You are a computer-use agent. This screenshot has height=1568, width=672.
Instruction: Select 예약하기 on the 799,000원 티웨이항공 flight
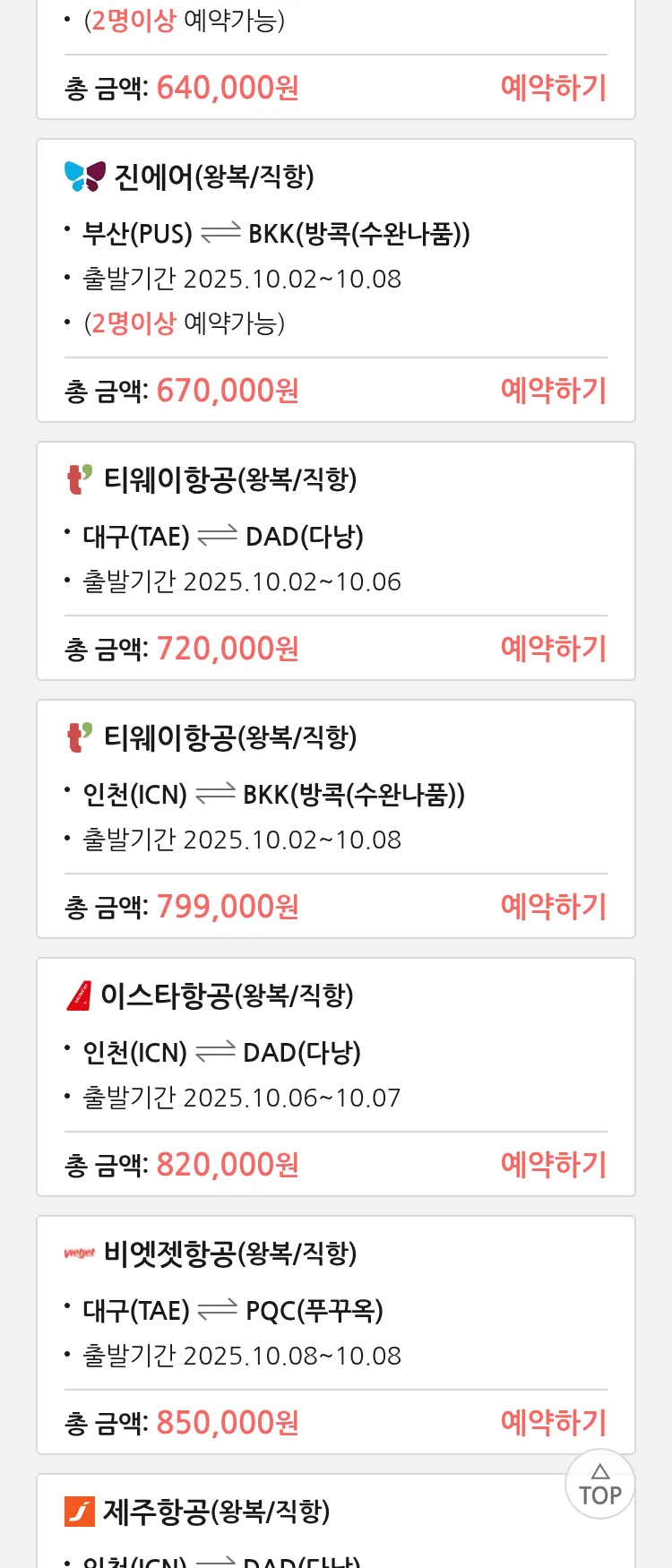(x=553, y=907)
